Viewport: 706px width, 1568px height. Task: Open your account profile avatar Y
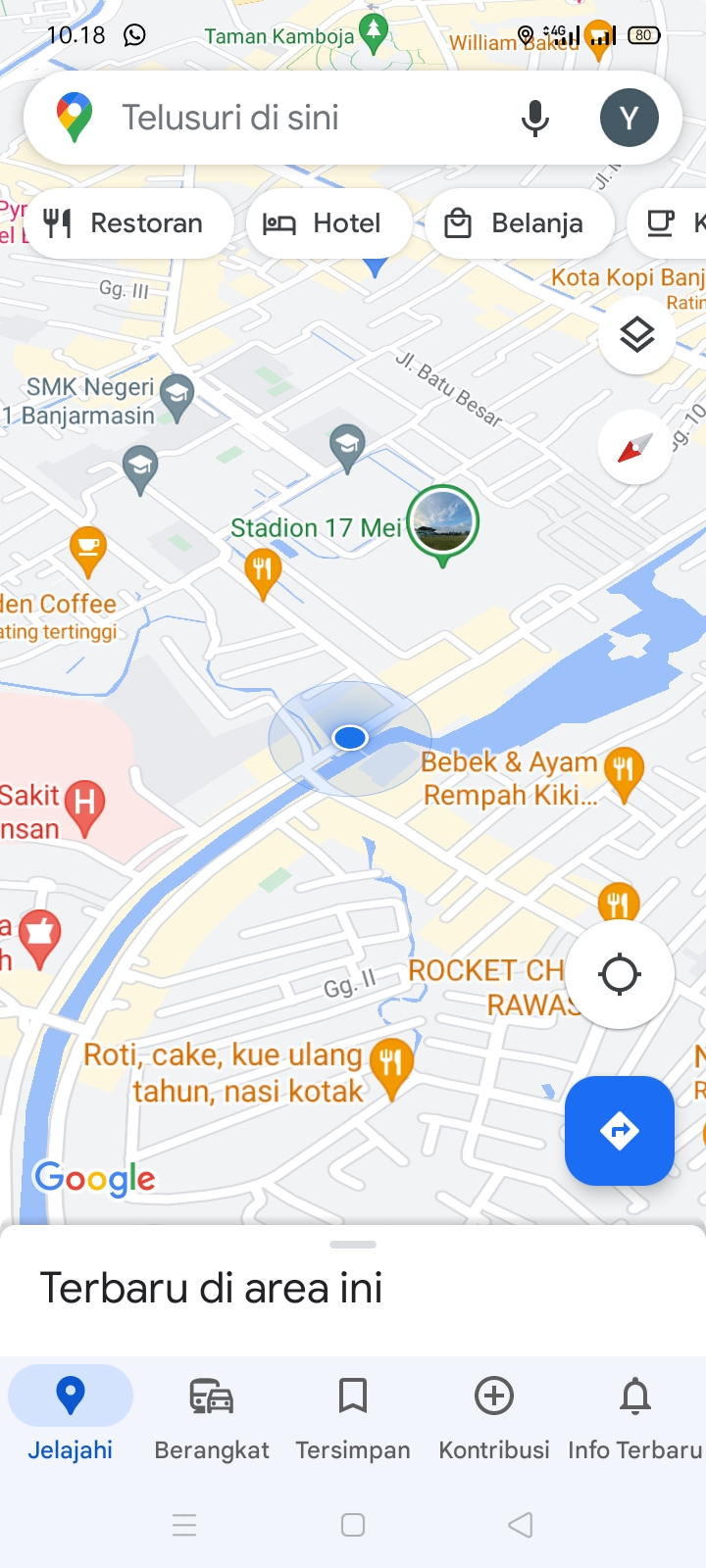[630, 118]
